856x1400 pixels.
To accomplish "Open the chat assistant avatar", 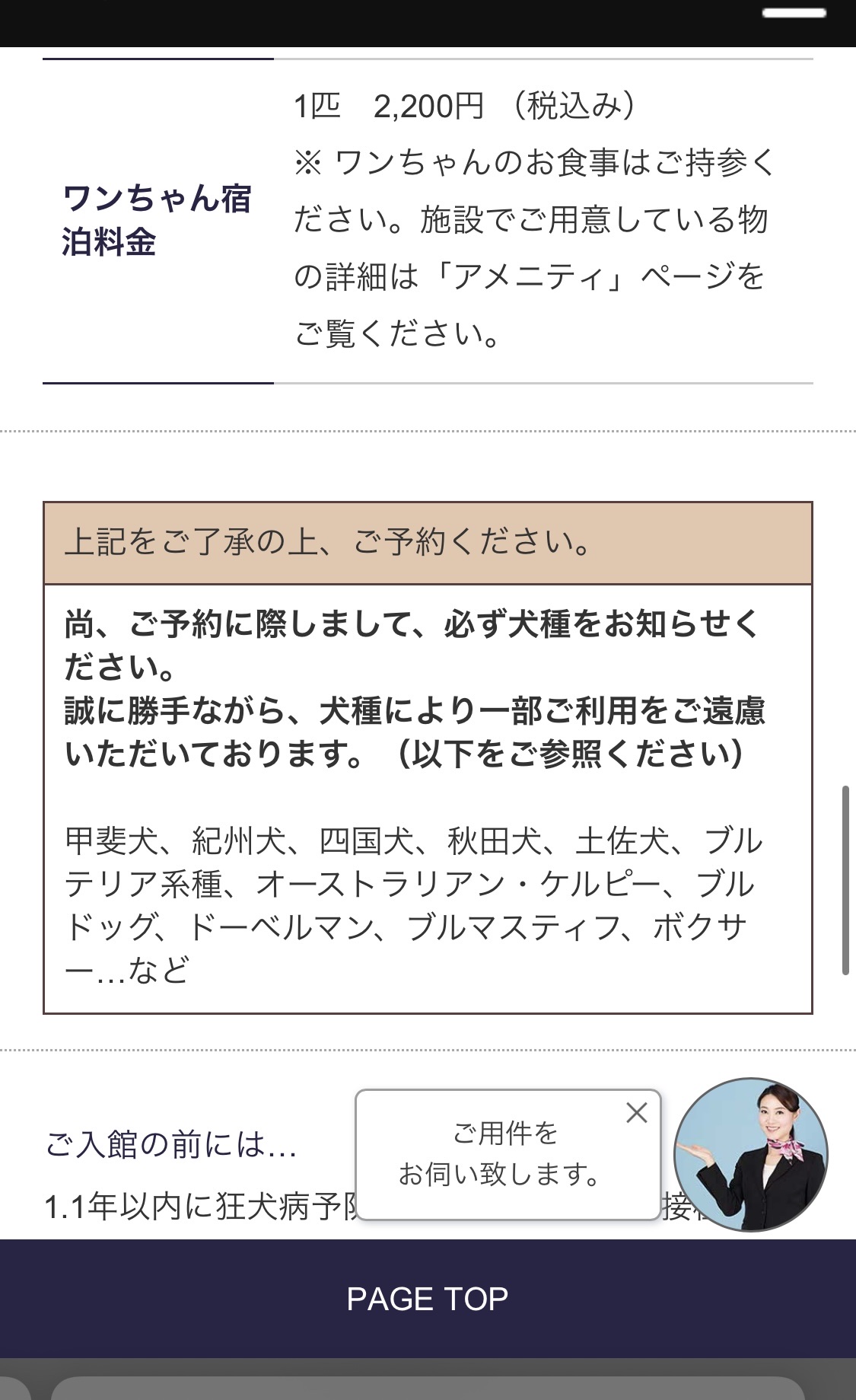I will click(751, 1154).
